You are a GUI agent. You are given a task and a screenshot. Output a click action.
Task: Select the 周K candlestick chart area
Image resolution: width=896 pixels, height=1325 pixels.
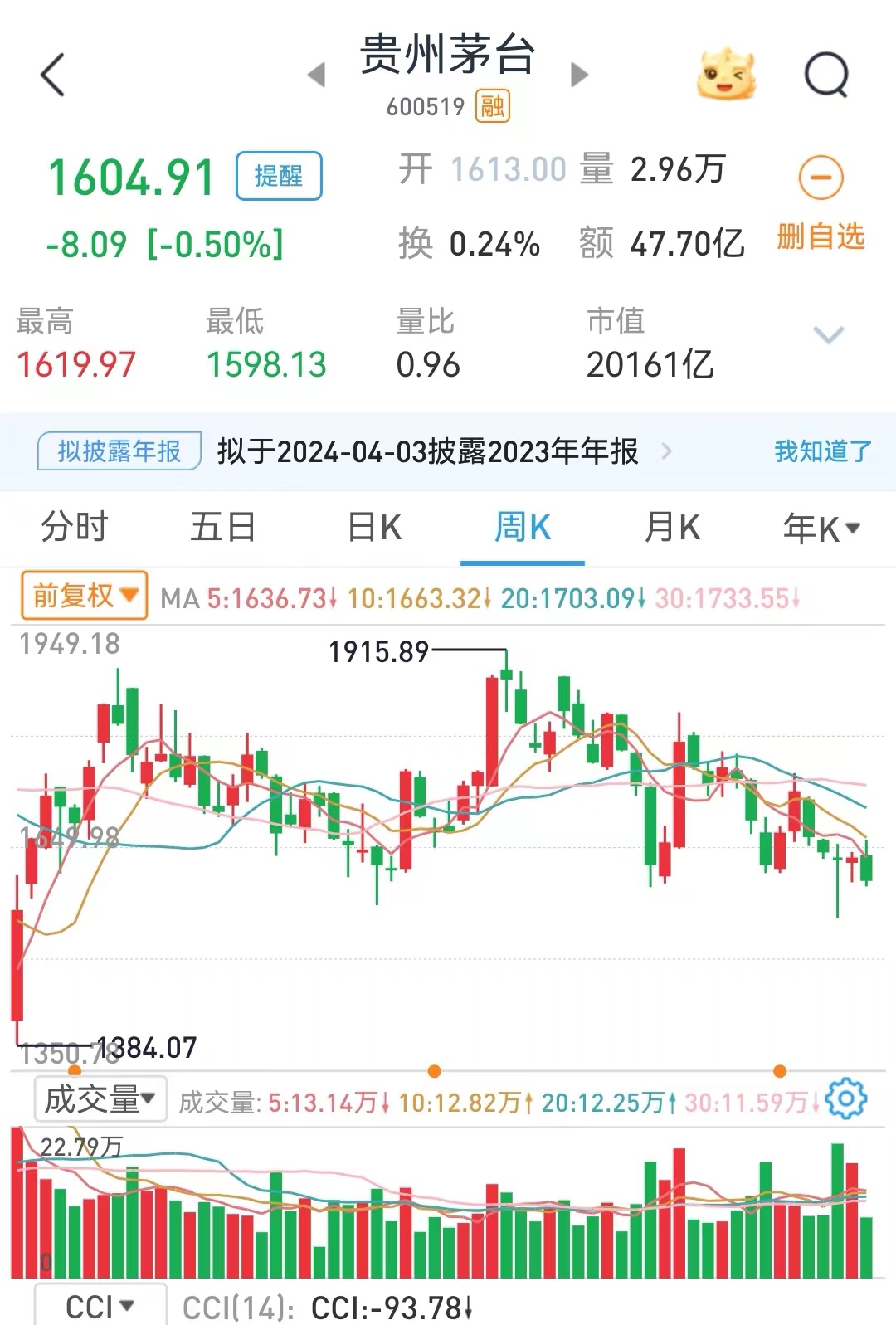point(448,830)
